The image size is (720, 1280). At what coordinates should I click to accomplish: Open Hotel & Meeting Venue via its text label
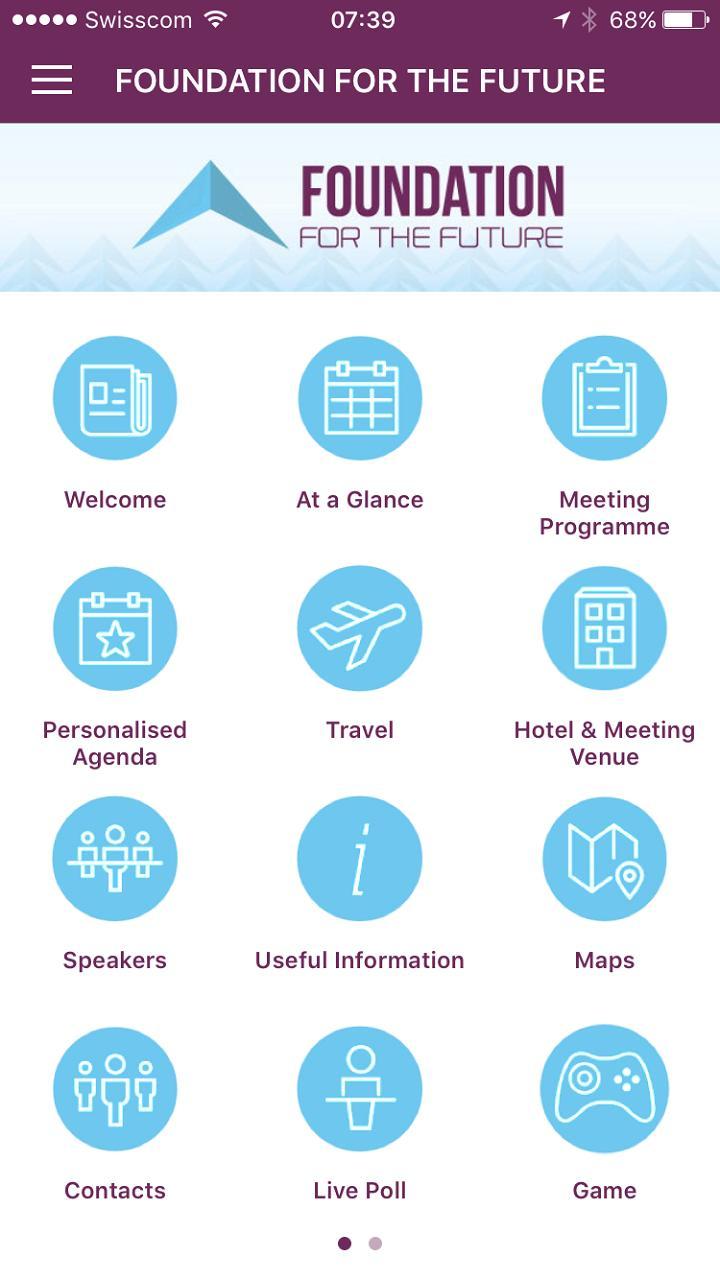click(604, 743)
